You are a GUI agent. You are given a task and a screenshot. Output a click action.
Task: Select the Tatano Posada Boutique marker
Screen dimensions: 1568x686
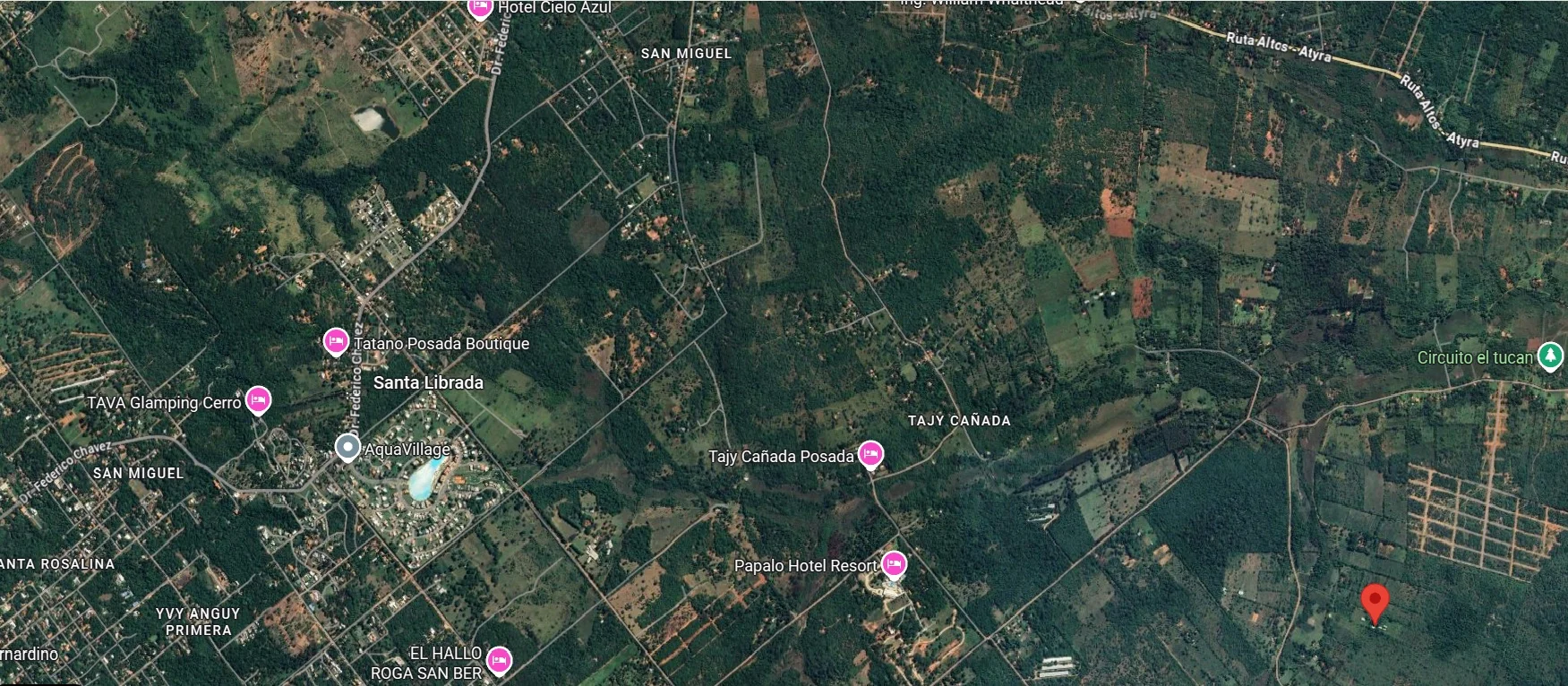336,341
